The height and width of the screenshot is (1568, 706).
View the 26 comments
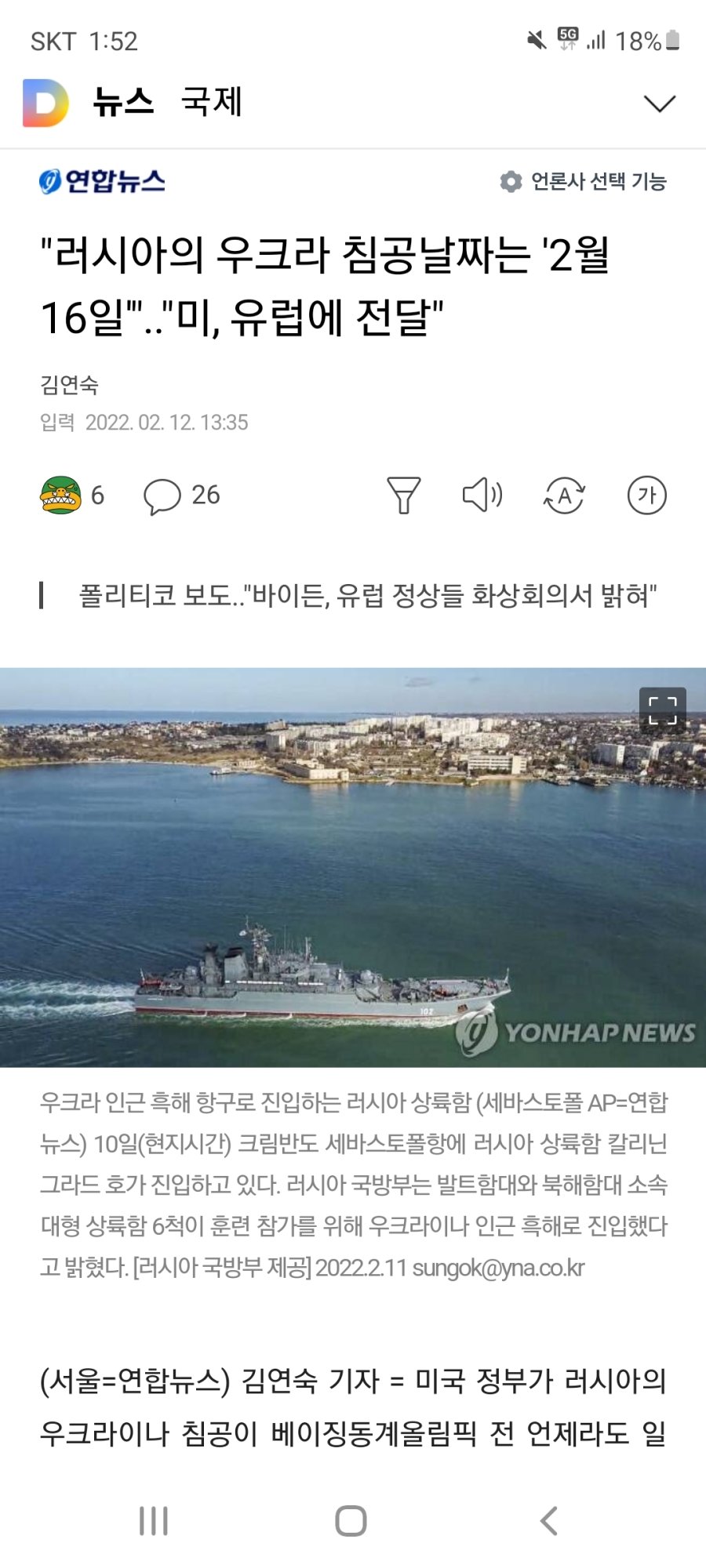click(x=182, y=495)
